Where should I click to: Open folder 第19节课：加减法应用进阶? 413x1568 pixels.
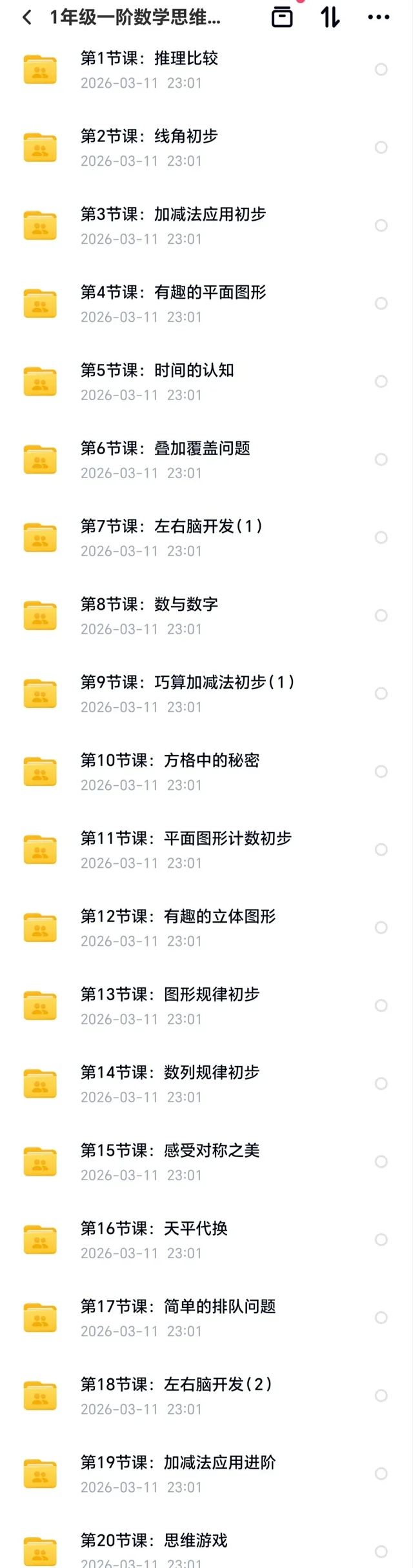tap(178, 1463)
